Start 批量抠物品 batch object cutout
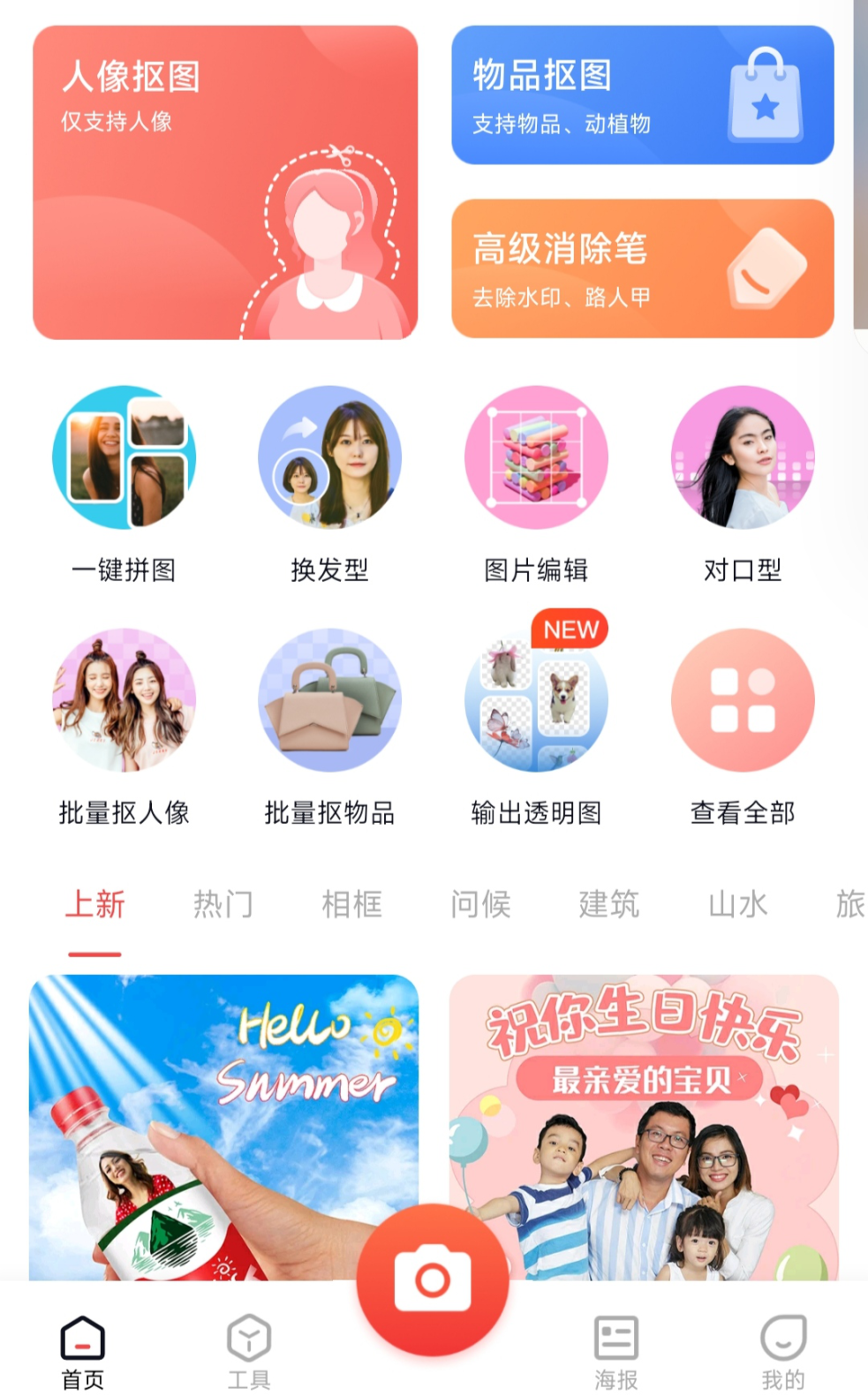The image size is (868, 1396). [x=329, y=701]
